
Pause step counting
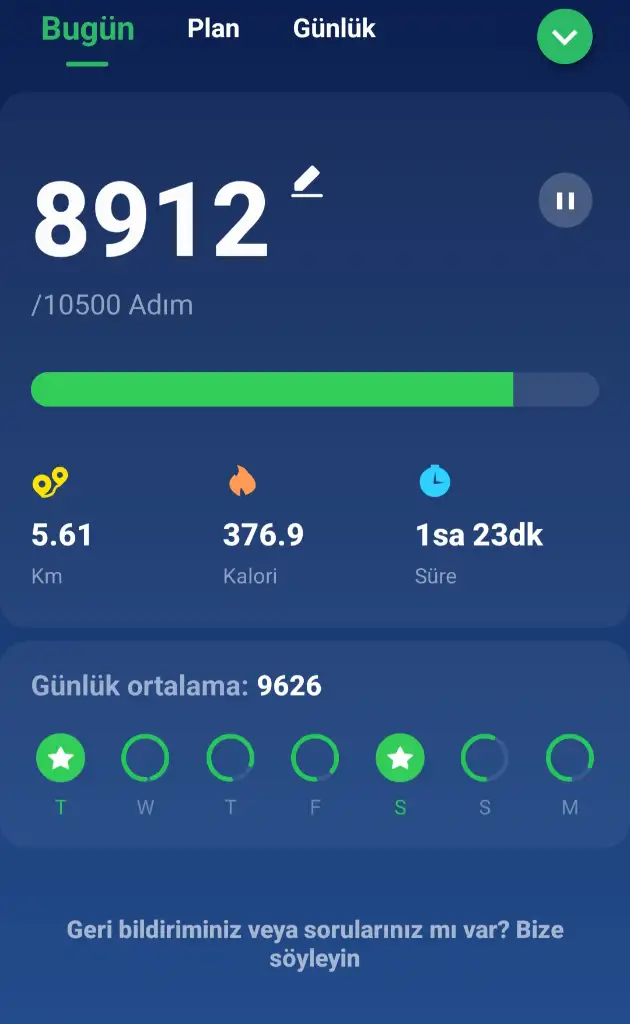565,201
